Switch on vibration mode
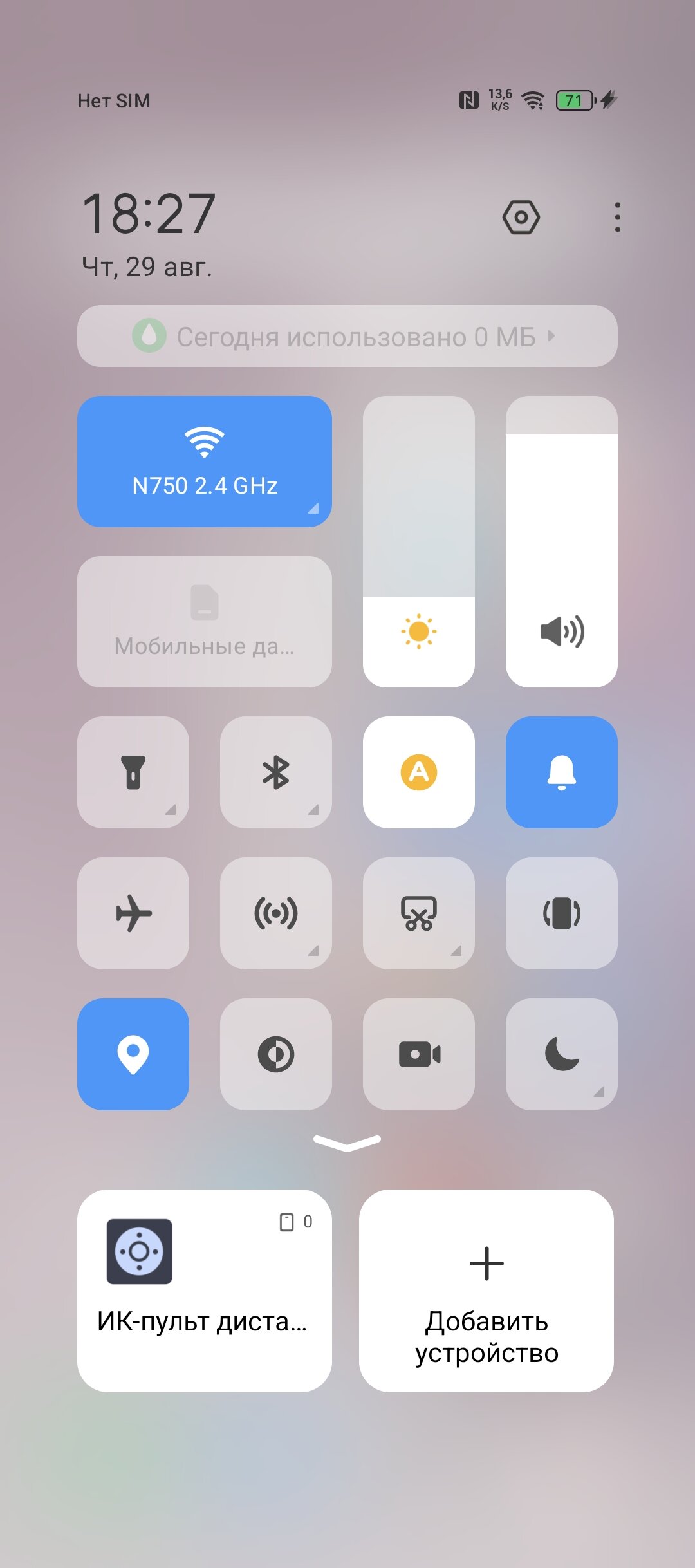The height and width of the screenshot is (1568, 695). point(562,913)
